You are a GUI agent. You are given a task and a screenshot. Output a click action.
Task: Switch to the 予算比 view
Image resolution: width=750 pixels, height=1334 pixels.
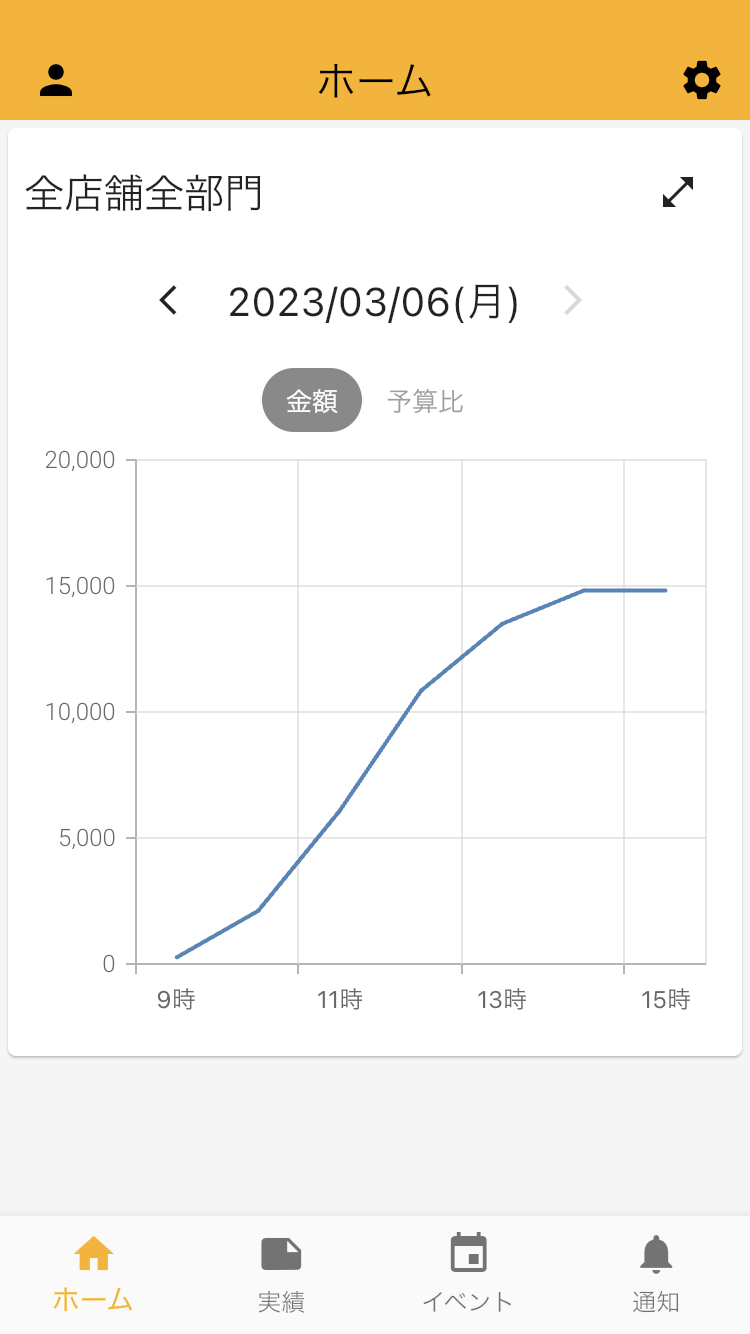pos(425,401)
